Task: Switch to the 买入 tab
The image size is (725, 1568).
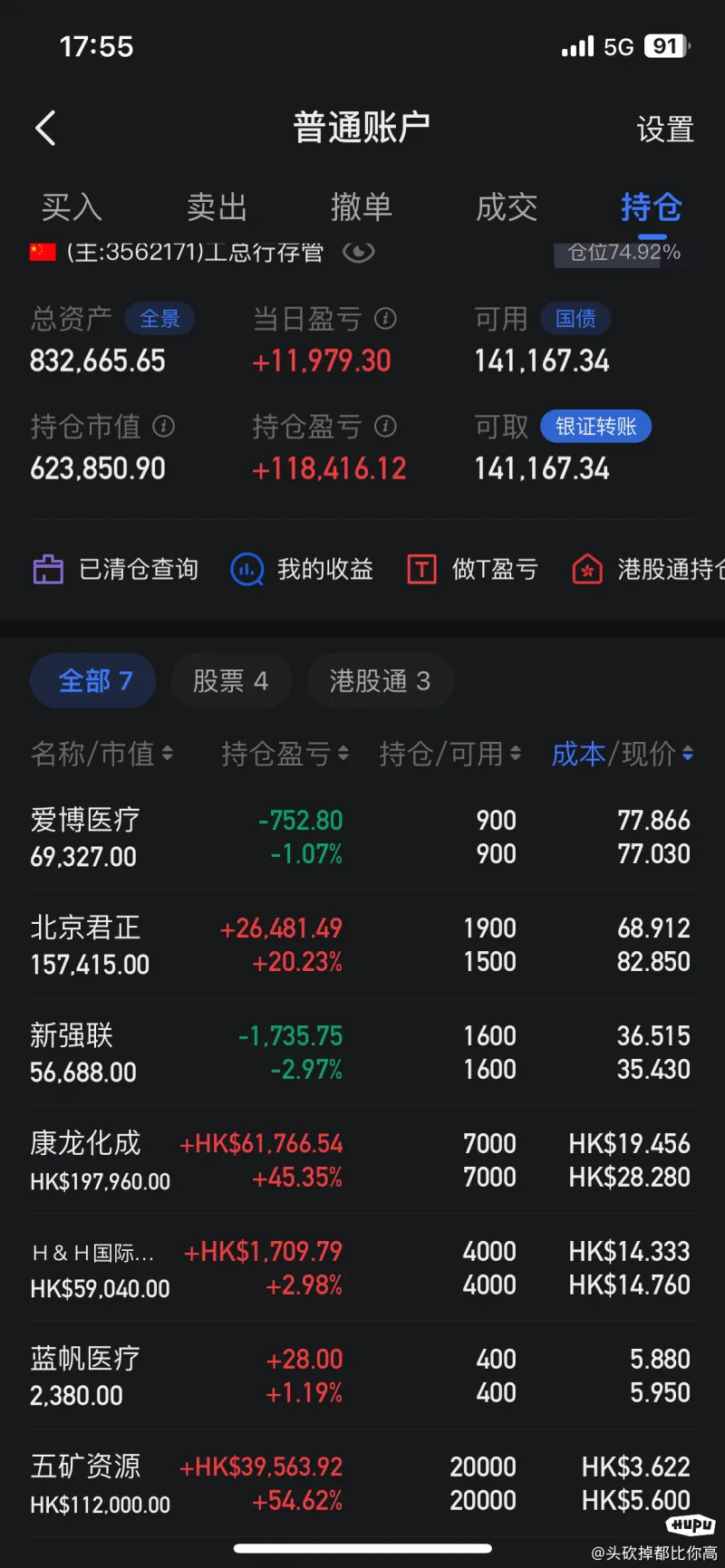Action: click(x=72, y=207)
